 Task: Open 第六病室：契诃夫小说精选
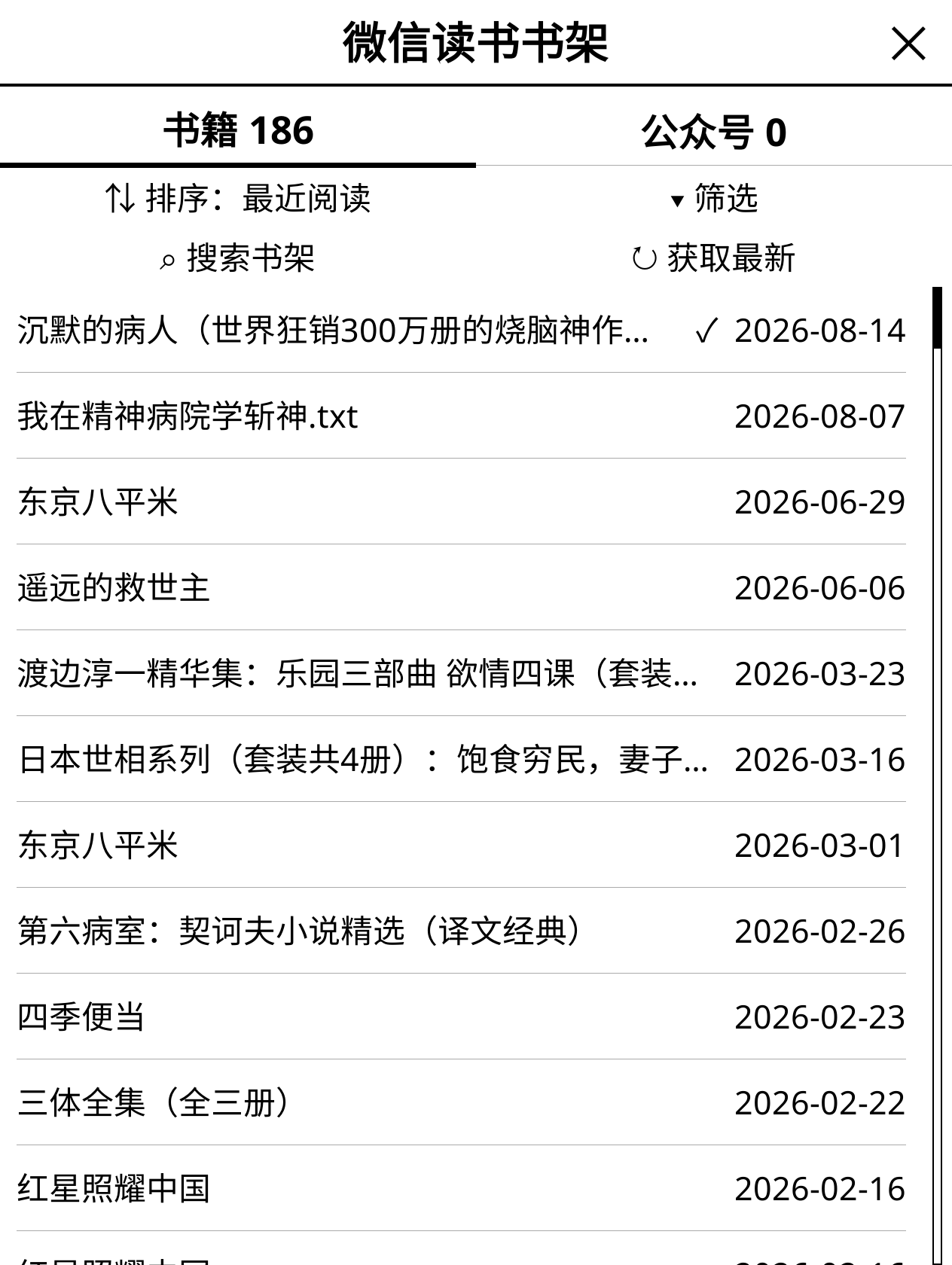[461, 931]
